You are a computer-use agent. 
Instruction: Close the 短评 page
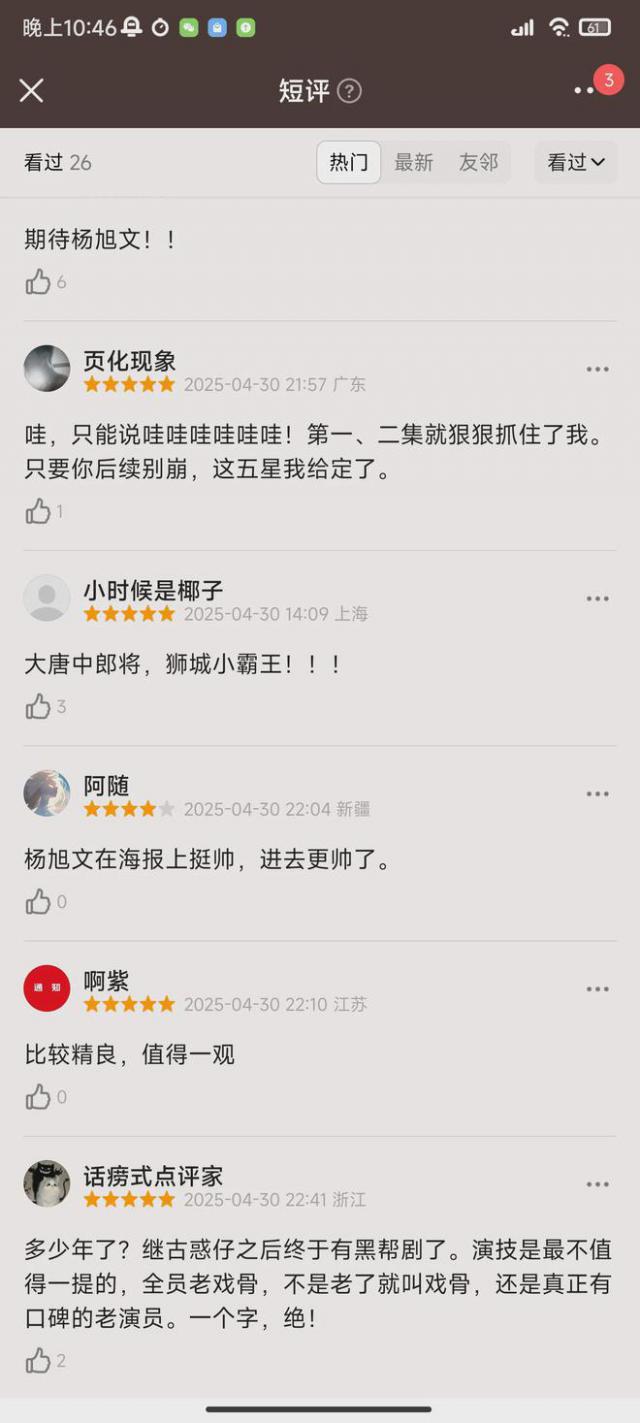(x=32, y=91)
